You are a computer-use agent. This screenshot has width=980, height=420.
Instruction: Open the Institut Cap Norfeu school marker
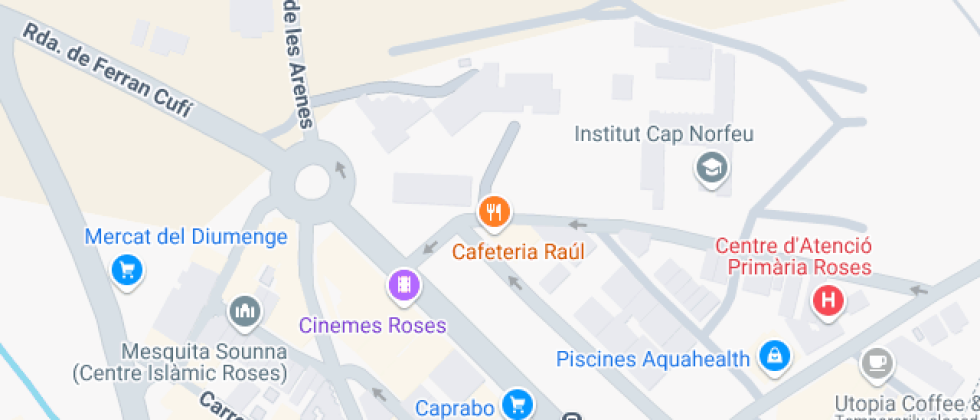[712, 169]
